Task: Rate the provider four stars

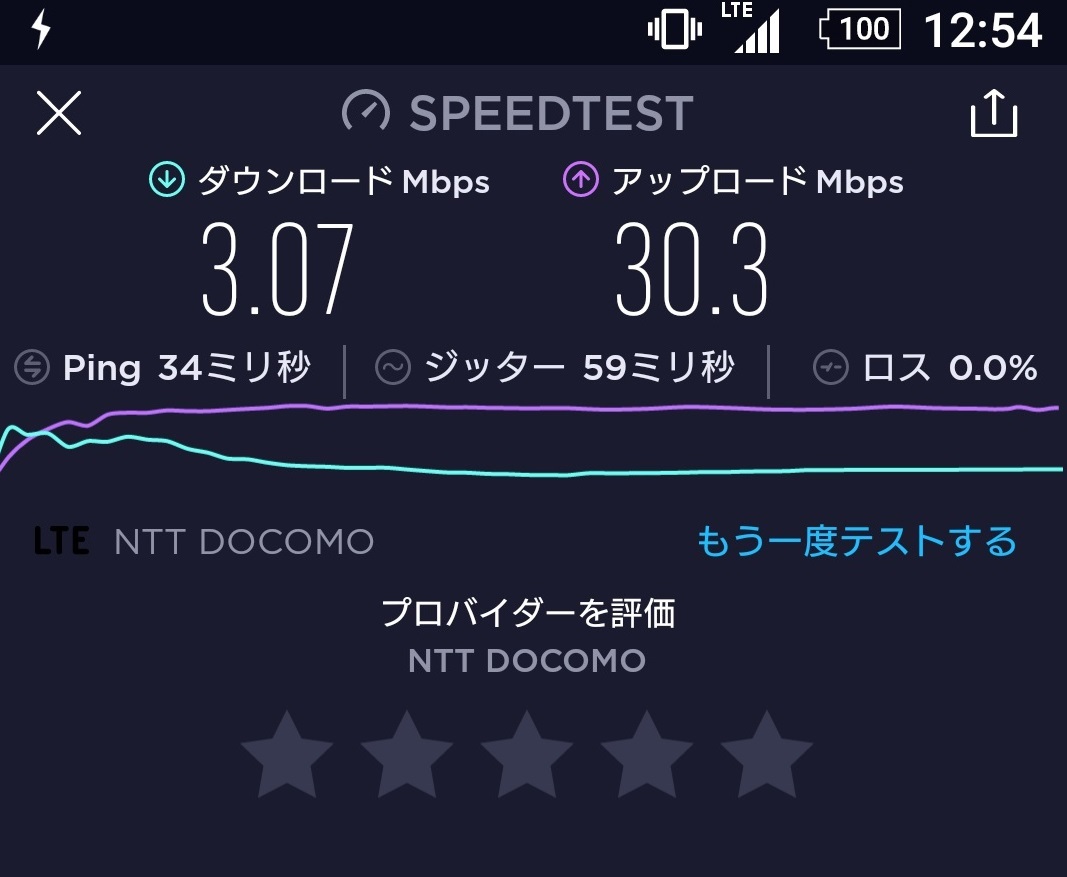Action: click(646, 755)
